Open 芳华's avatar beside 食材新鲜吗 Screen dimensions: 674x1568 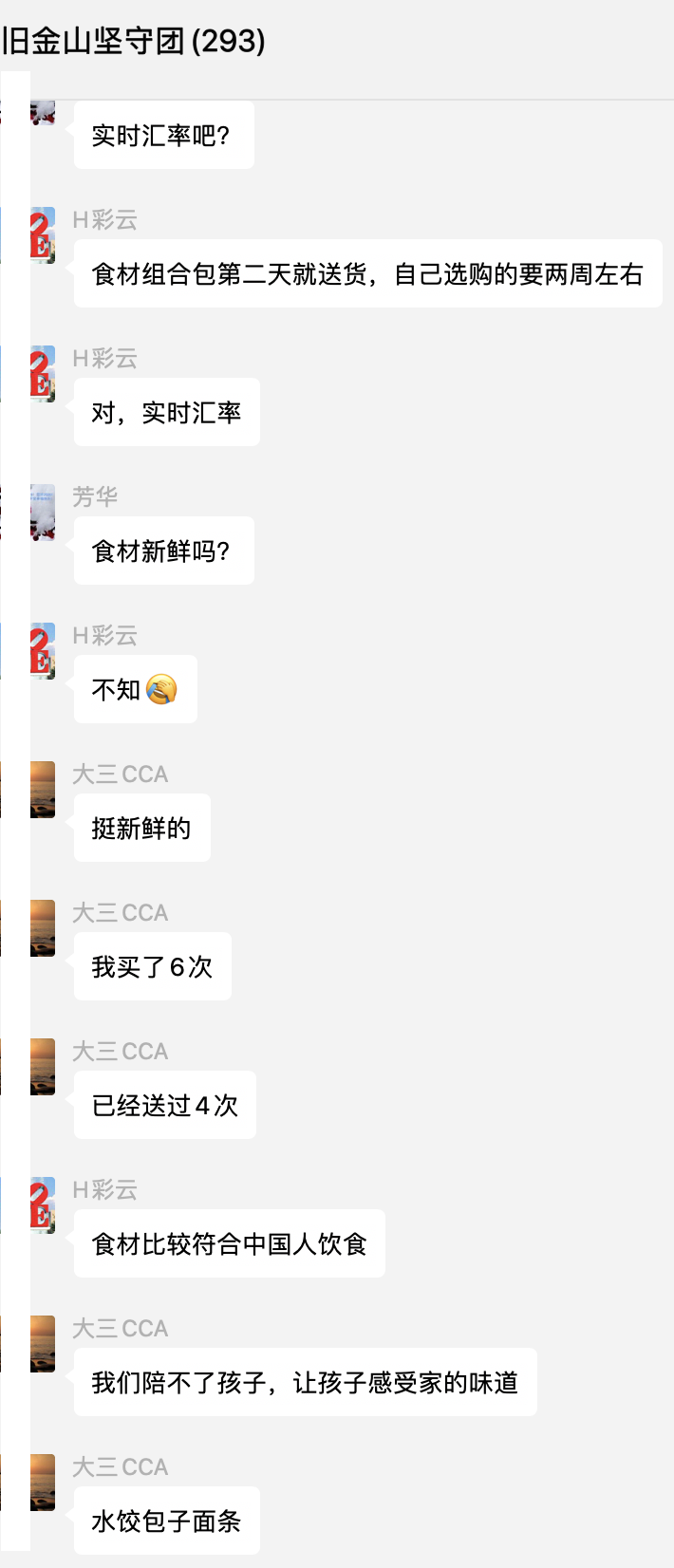point(42,512)
